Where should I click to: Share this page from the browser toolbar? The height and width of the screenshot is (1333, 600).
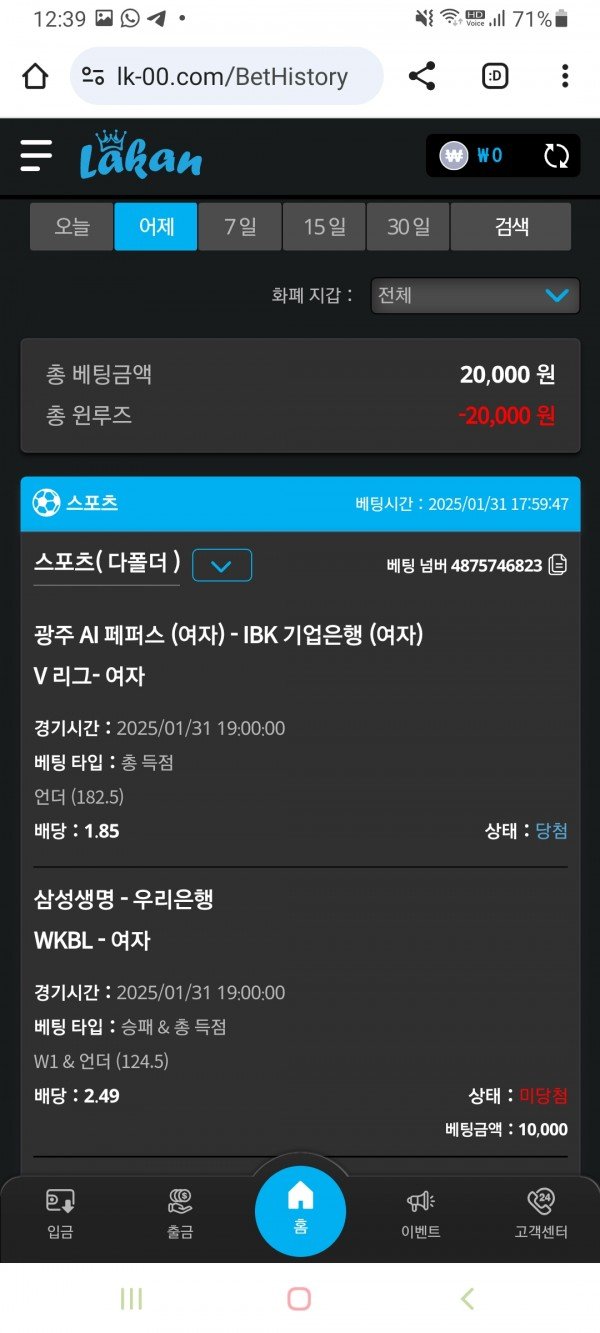(x=422, y=76)
